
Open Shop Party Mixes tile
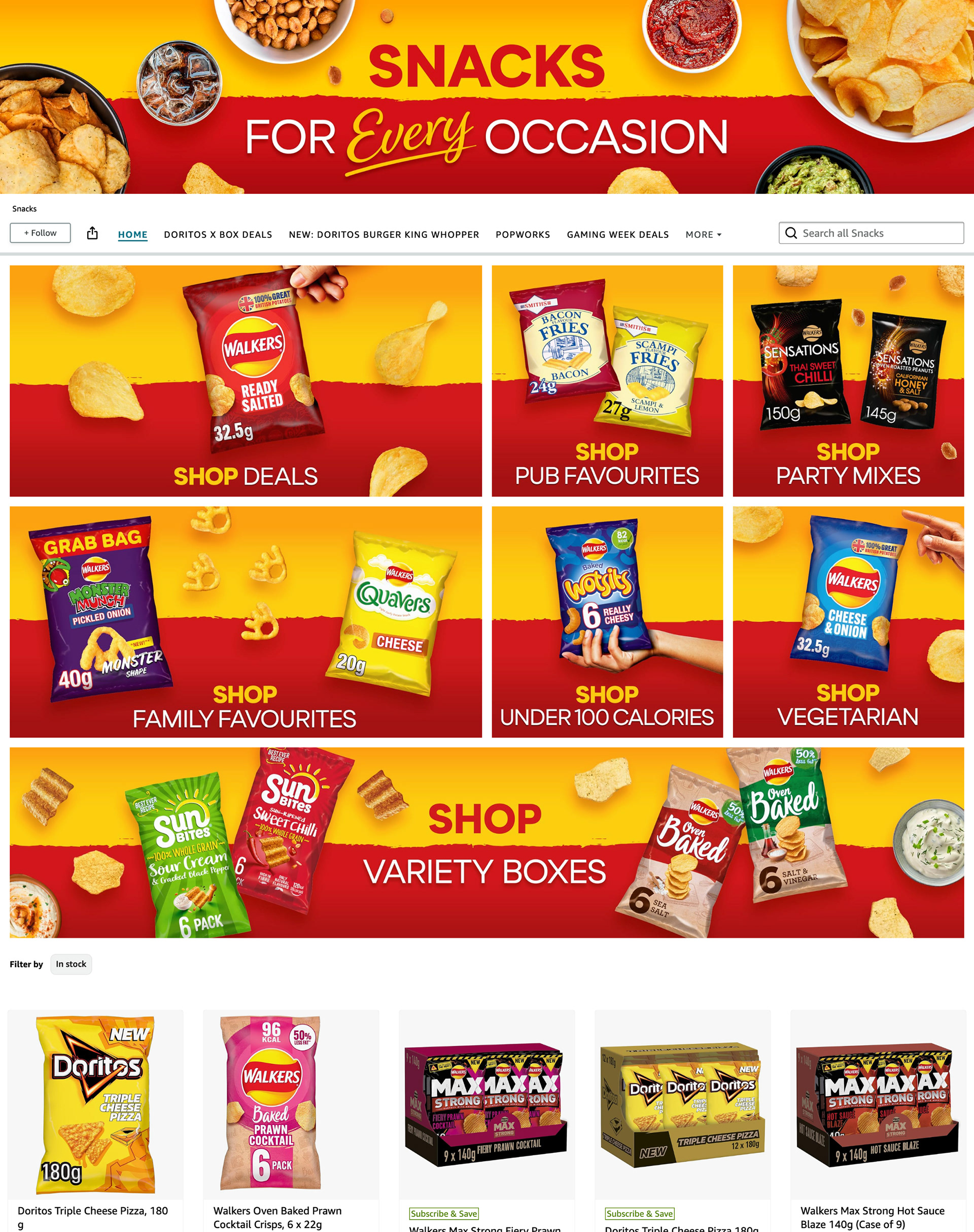pyautogui.click(x=849, y=381)
